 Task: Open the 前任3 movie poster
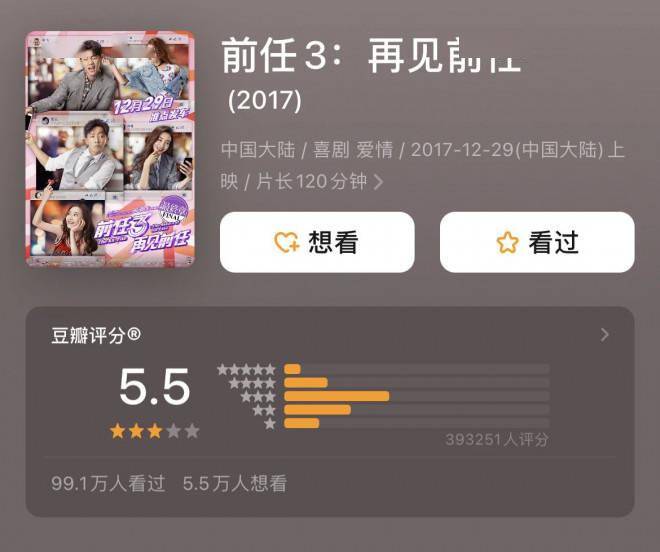[x=110, y=148]
